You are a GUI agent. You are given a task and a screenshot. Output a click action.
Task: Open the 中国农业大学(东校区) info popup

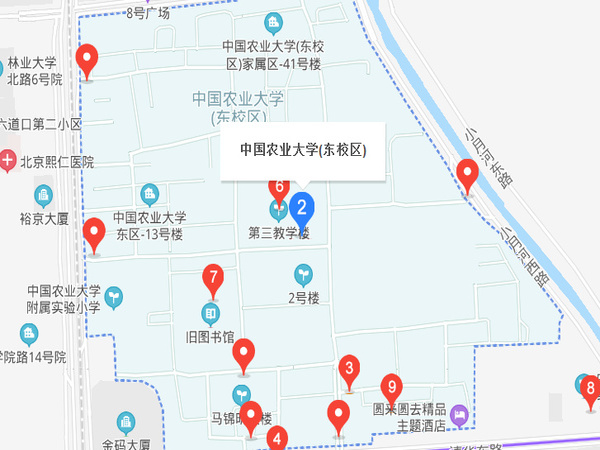pyautogui.click(x=303, y=151)
